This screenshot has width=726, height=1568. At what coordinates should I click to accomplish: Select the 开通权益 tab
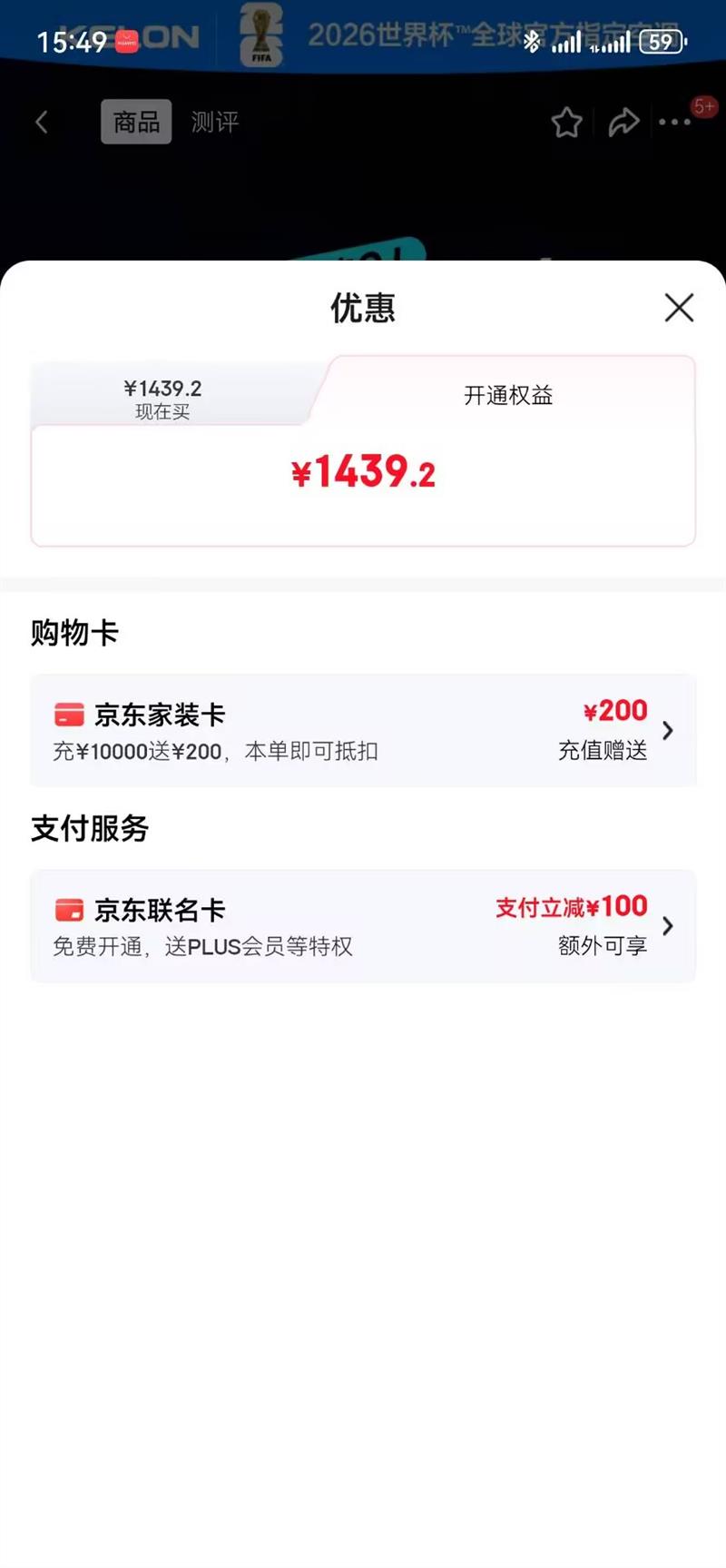pyautogui.click(x=508, y=395)
